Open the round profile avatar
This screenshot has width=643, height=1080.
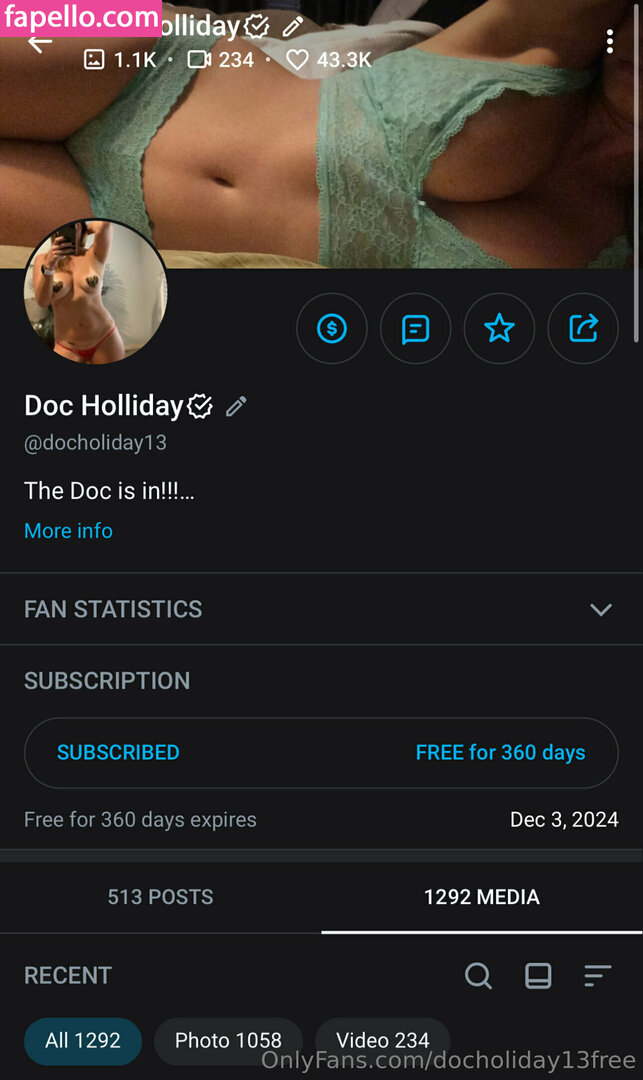point(95,292)
